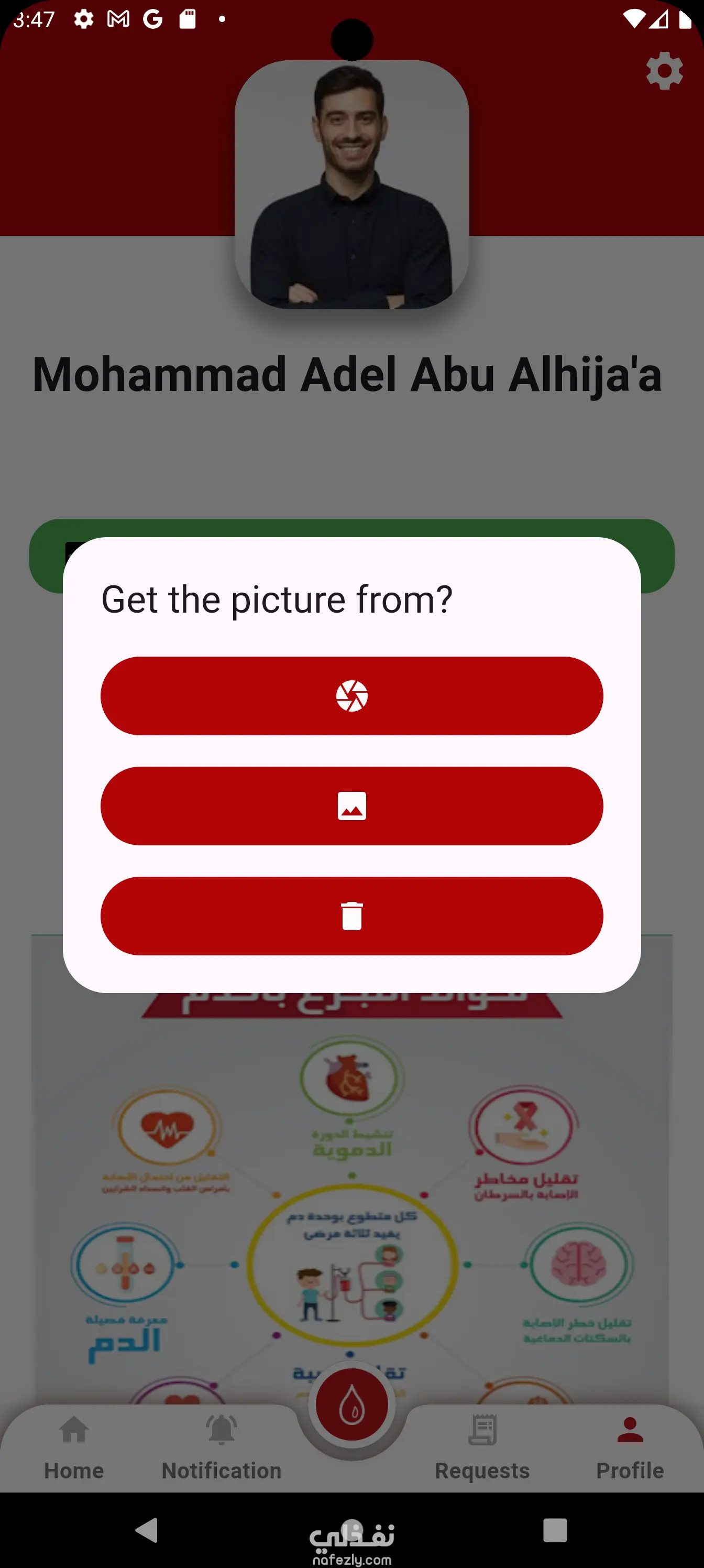Screen dimensions: 704x1568
Task: Go back using the system back button
Action: 147,1530
